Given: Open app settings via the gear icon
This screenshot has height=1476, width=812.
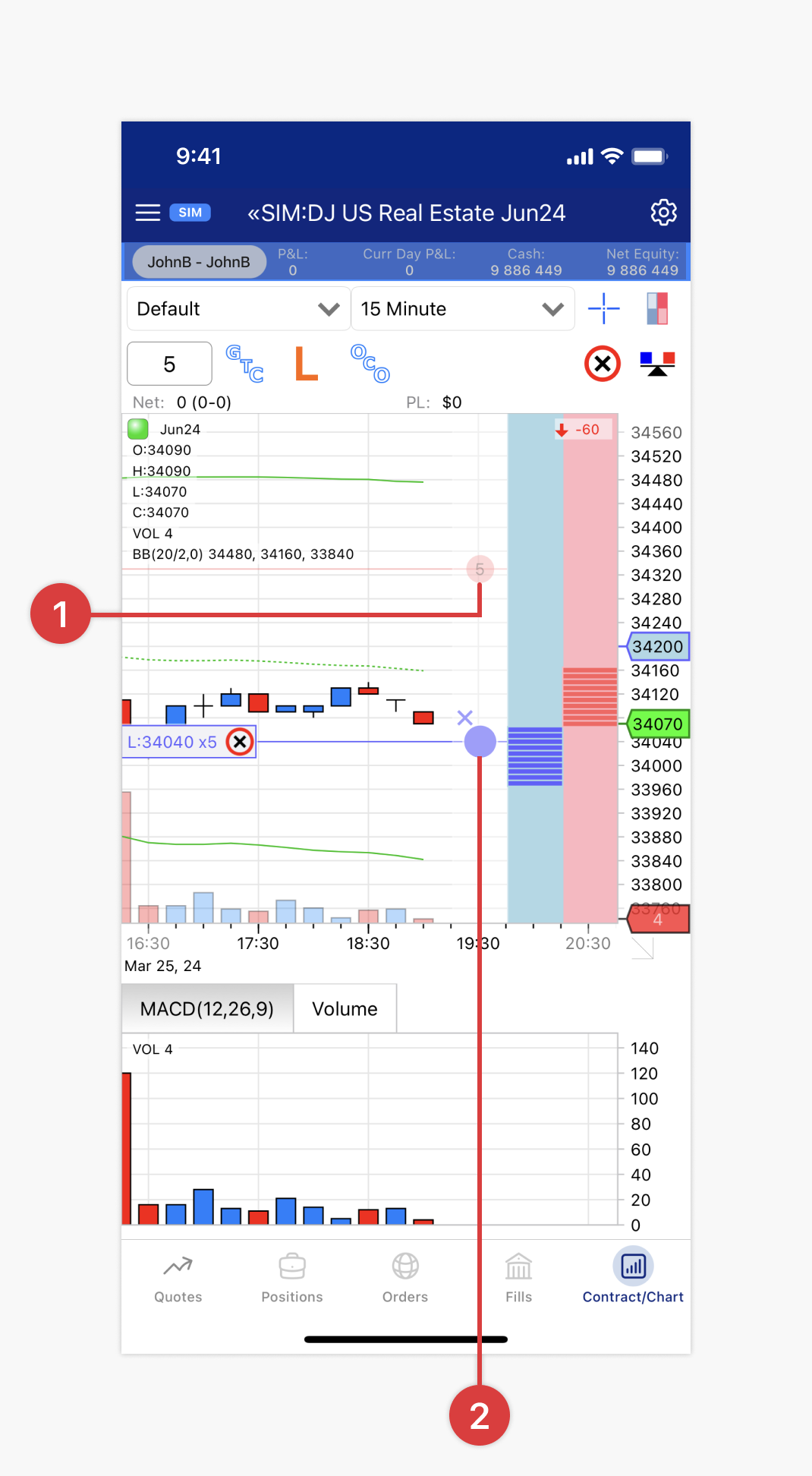Looking at the screenshot, I should [663, 213].
